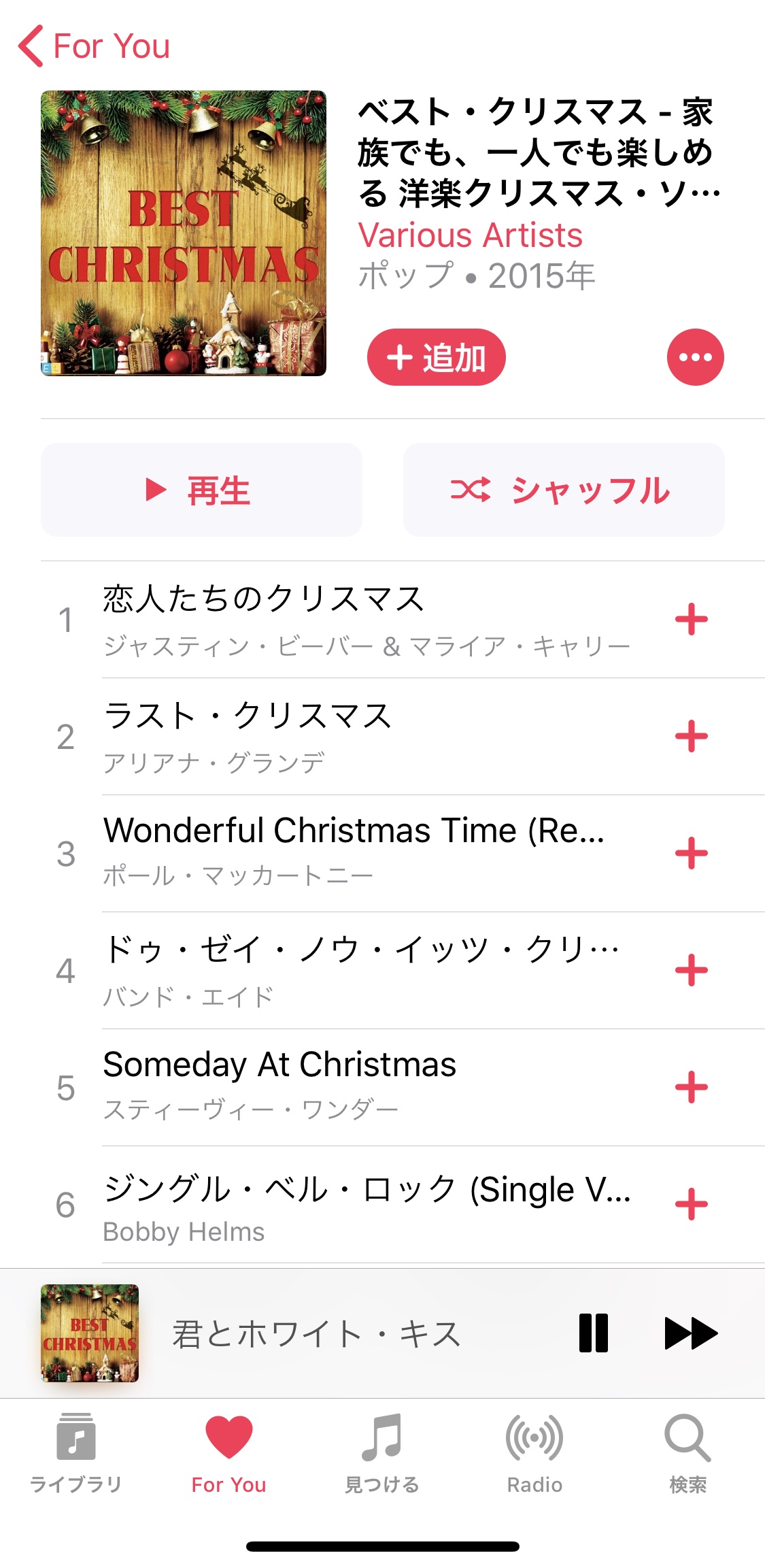
Task: Pause the currently playing song
Action: click(x=594, y=1333)
